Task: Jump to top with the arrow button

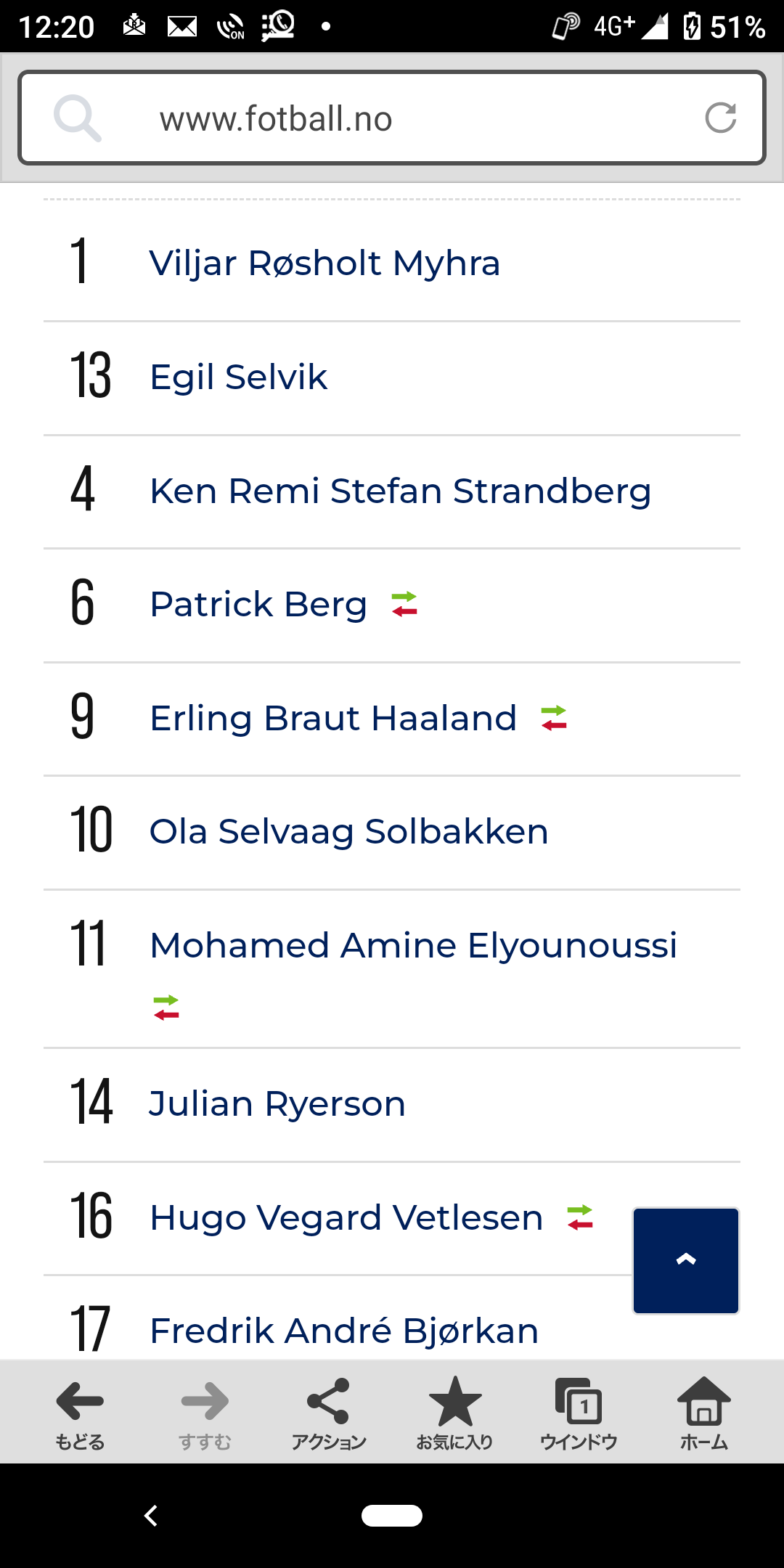Action: tap(686, 1261)
